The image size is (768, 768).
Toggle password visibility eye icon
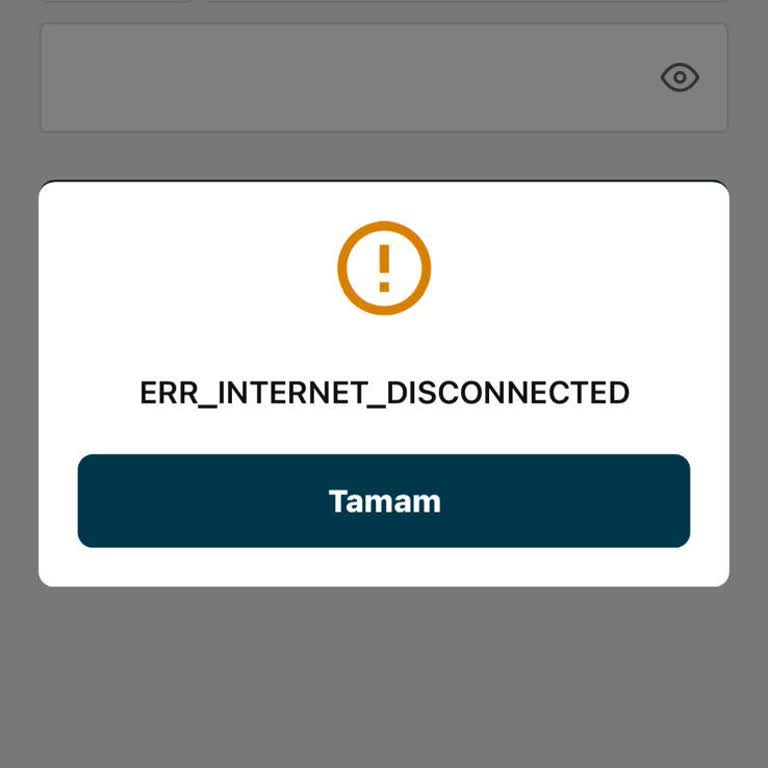pyautogui.click(x=679, y=77)
